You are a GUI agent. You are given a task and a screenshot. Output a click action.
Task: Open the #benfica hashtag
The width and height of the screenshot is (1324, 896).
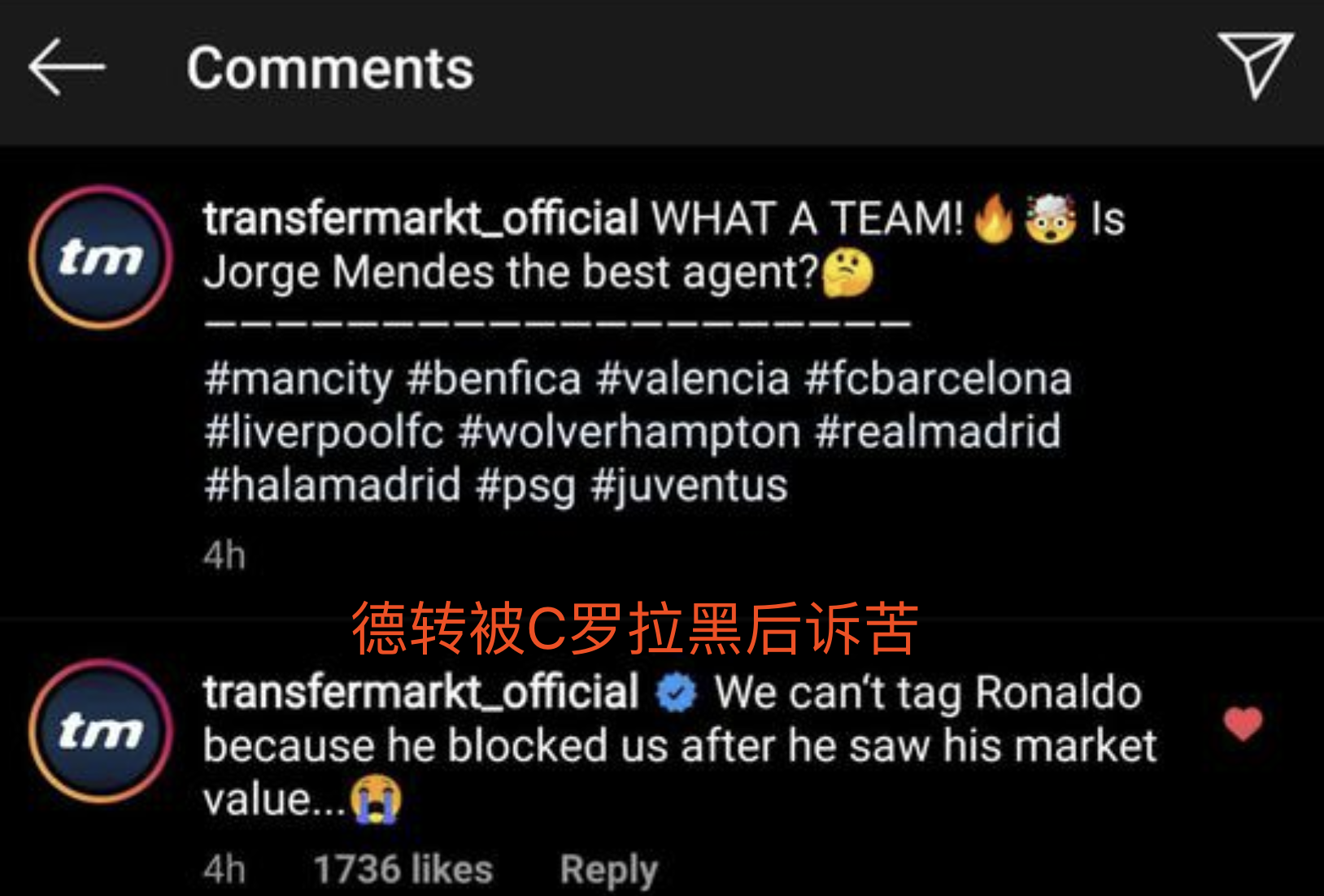point(494,379)
